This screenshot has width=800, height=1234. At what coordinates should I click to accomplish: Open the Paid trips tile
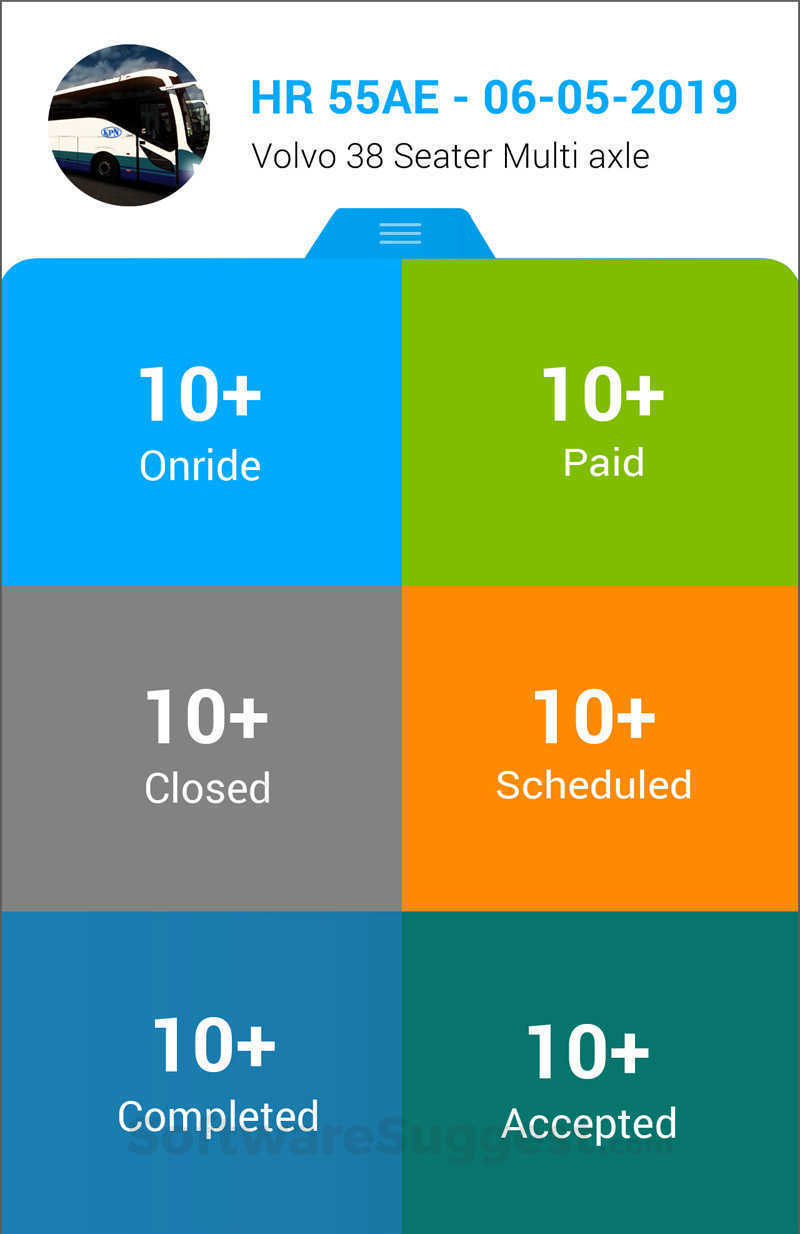(x=601, y=422)
